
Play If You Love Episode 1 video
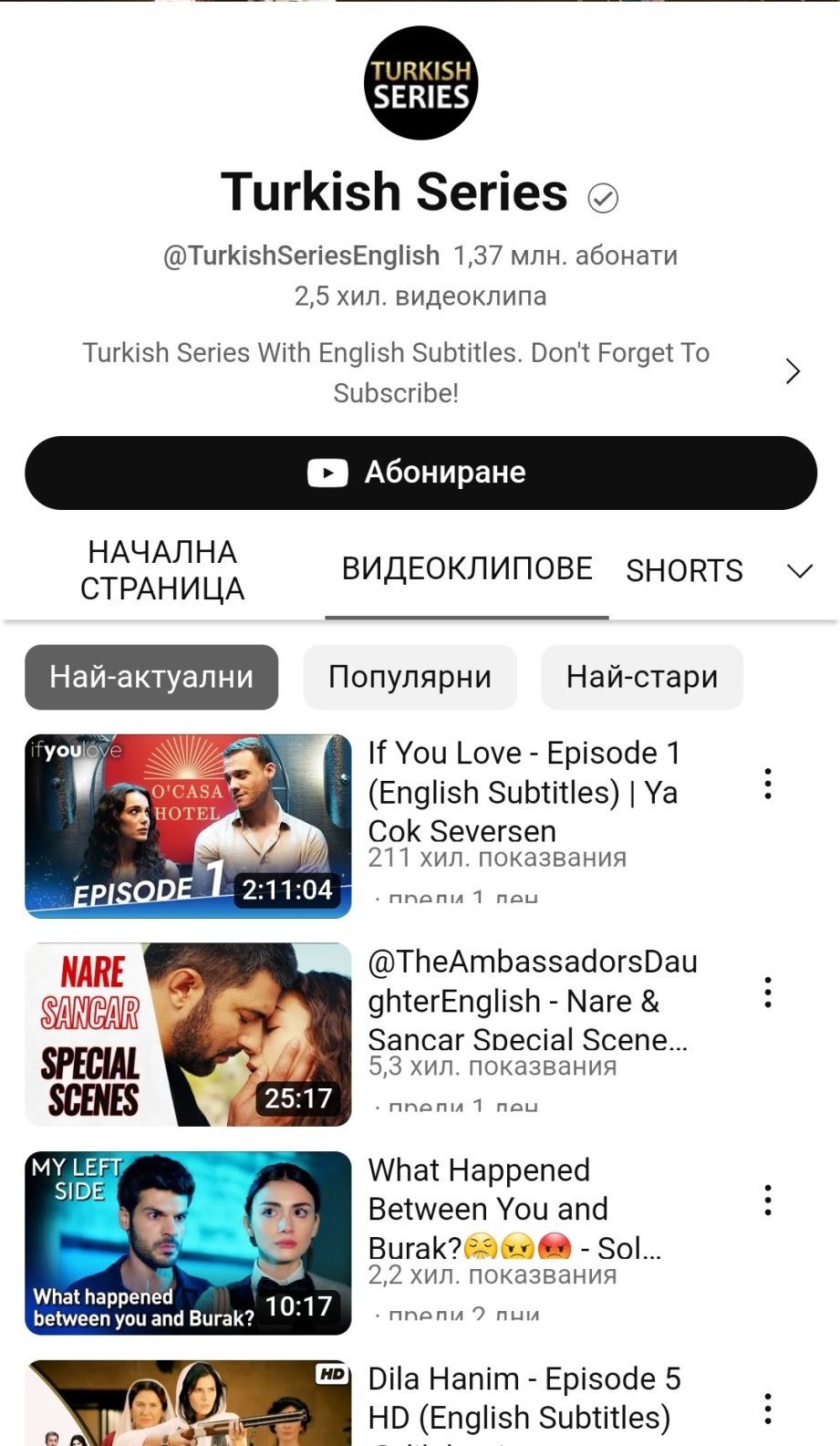188,826
